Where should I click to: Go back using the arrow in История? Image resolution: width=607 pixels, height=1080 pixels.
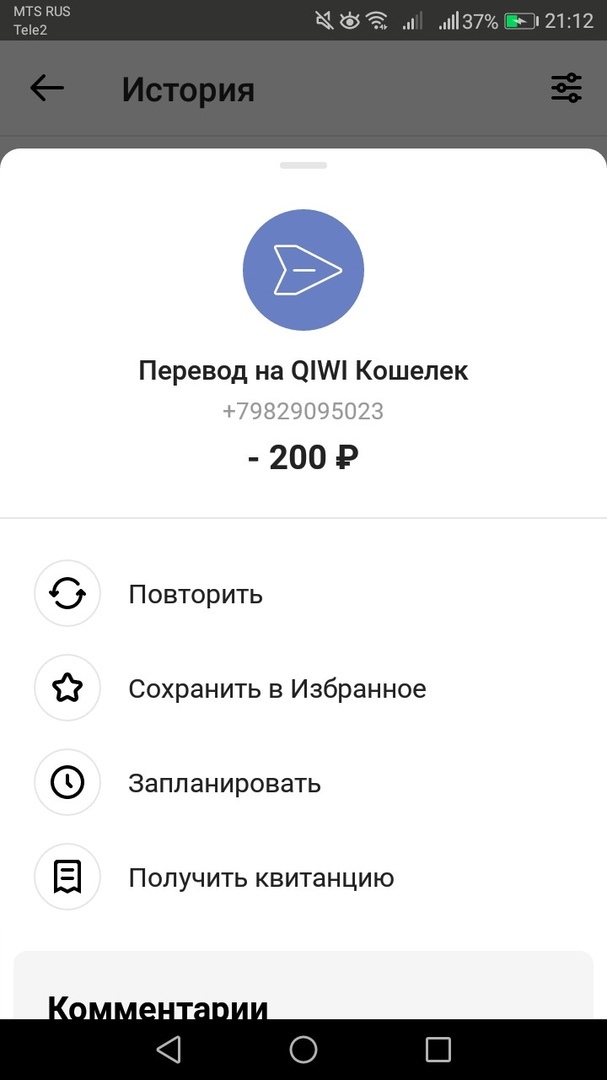tap(47, 89)
